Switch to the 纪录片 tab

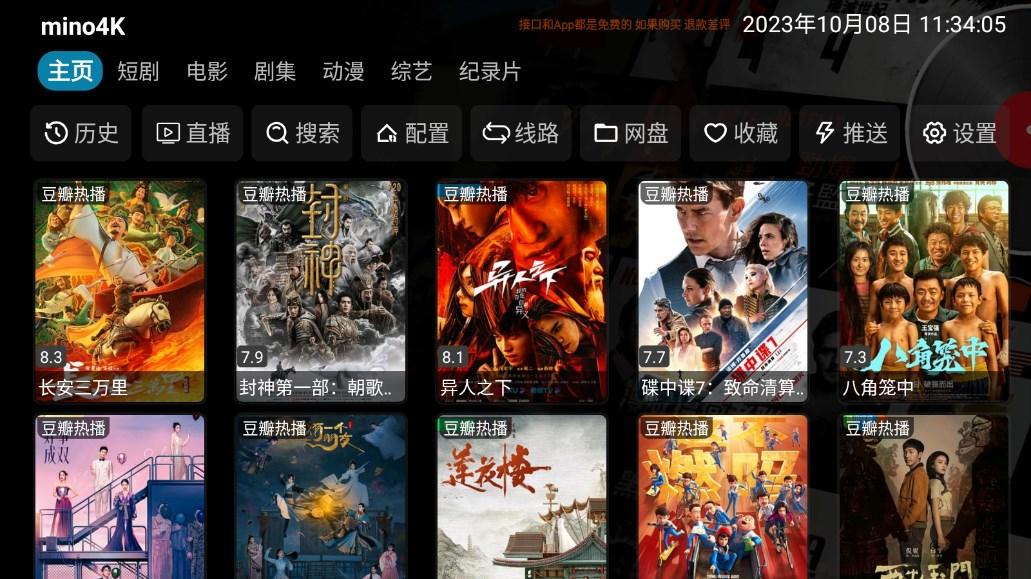coord(490,72)
